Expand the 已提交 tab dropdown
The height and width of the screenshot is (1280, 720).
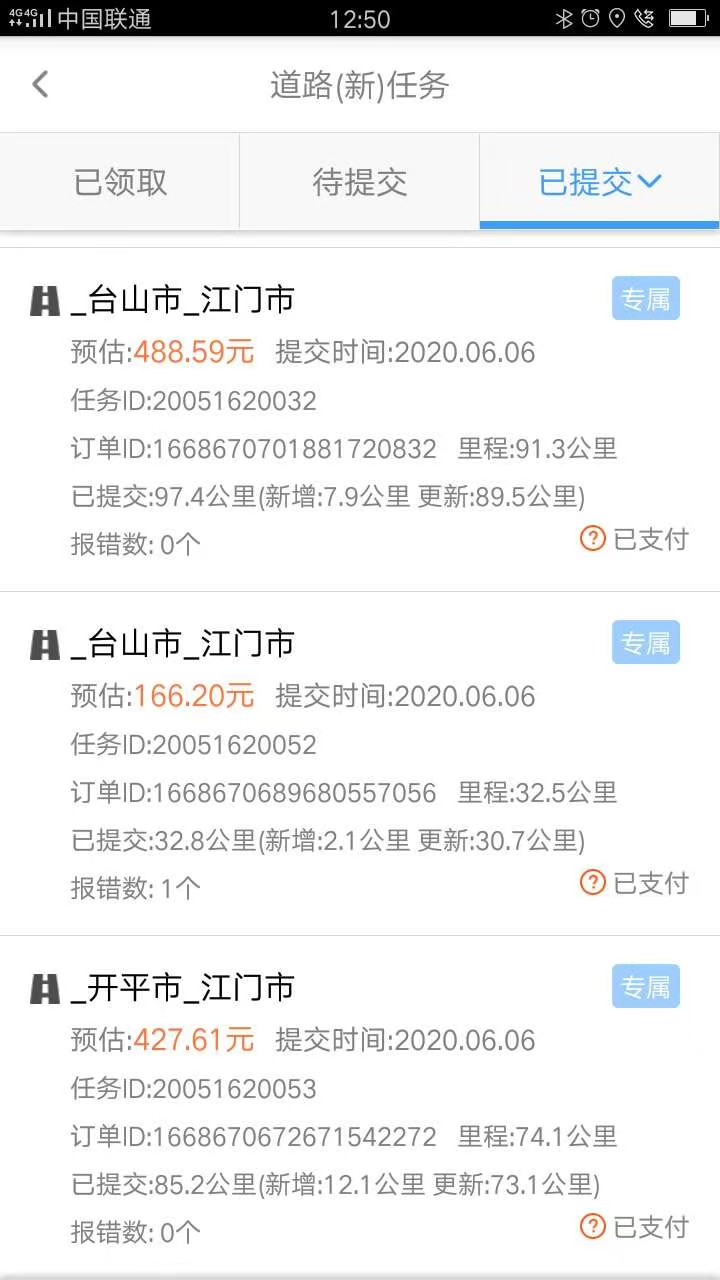(x=600, y=183)
